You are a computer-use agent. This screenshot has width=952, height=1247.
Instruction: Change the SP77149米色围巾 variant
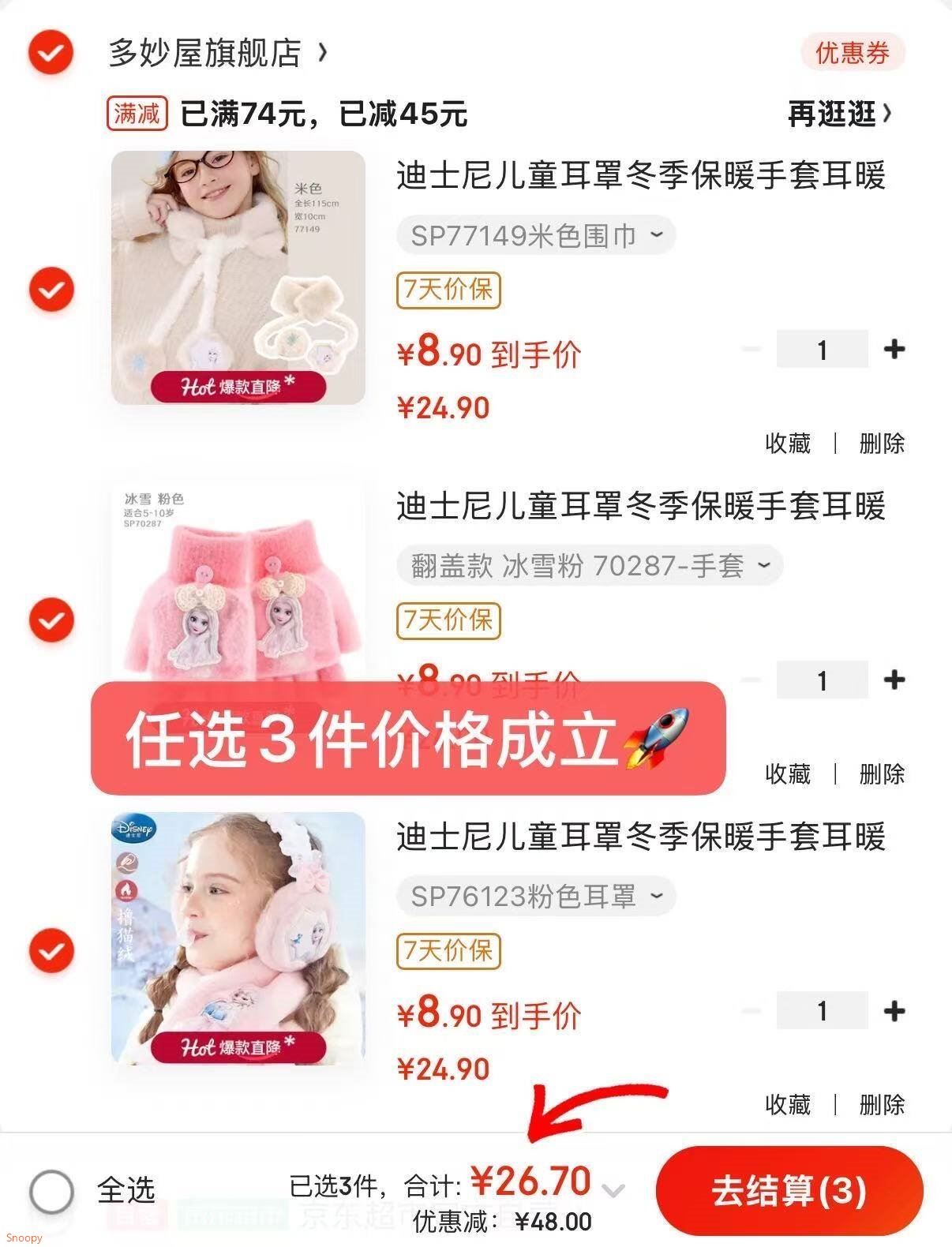coord(536,235)
